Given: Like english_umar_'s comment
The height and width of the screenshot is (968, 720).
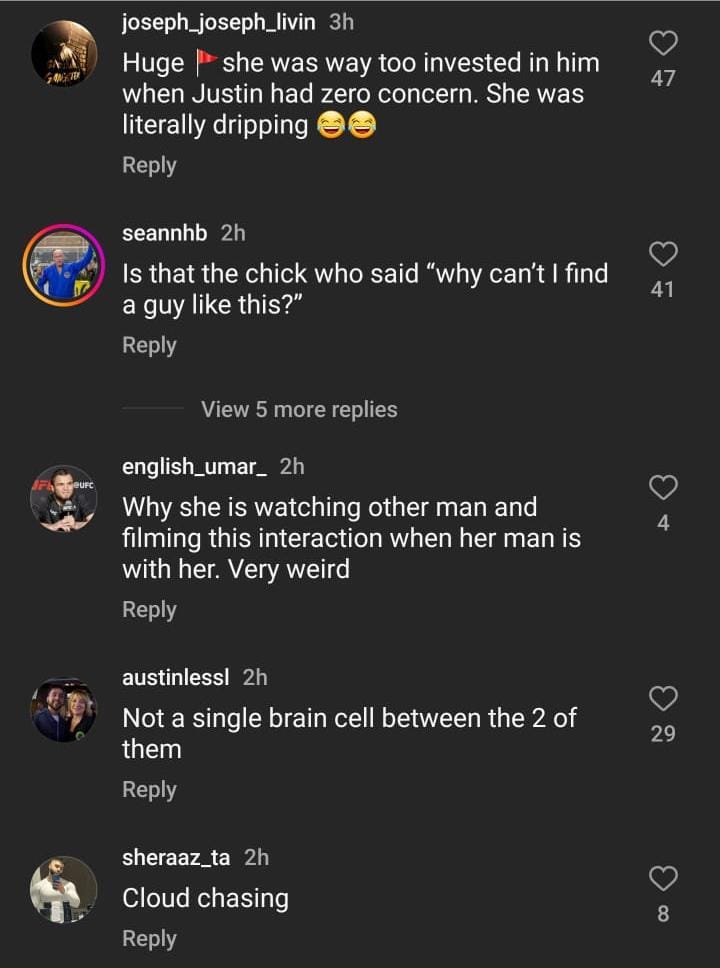Looking at the screenshot, I should 663,488.
